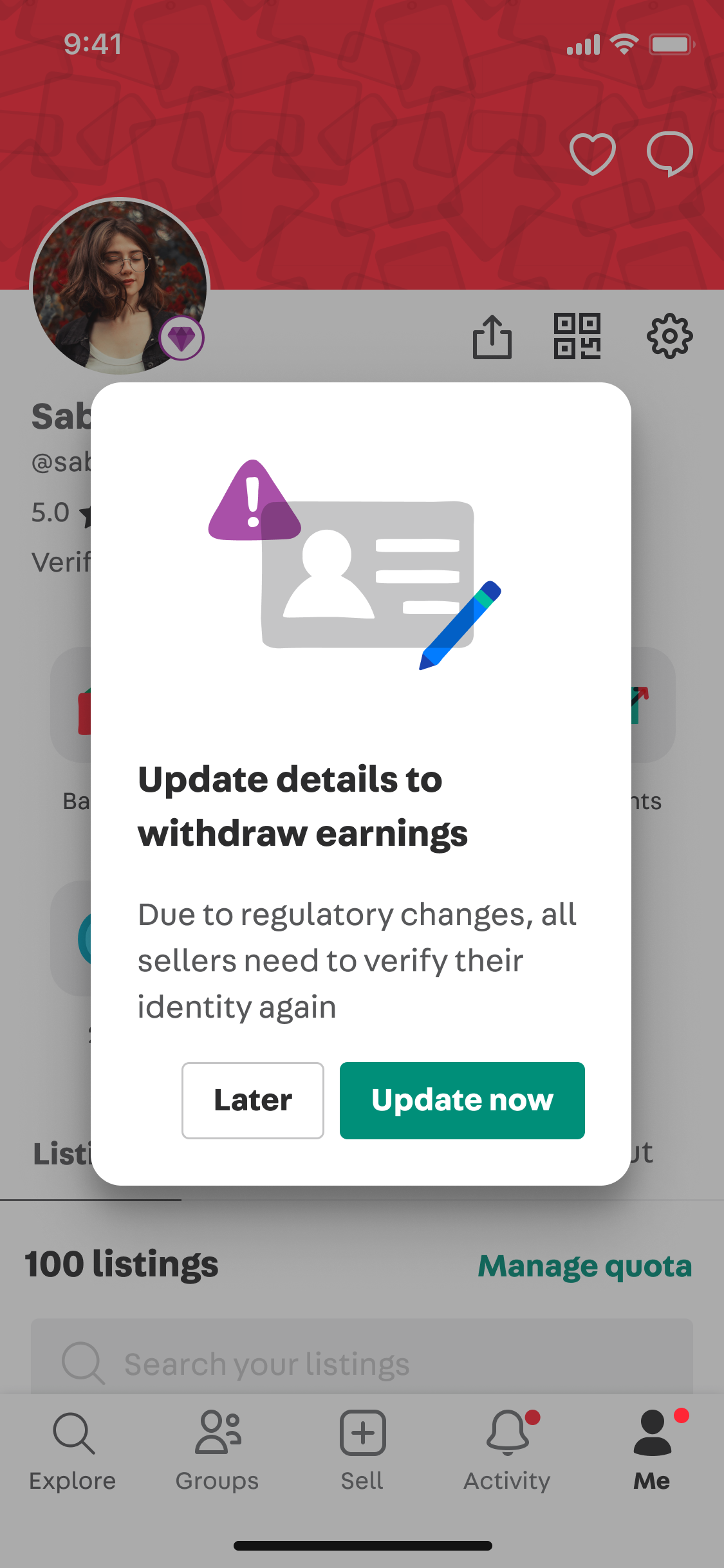
Task: Tap Update now to verify identity
Action: (x=462, y=1100)
